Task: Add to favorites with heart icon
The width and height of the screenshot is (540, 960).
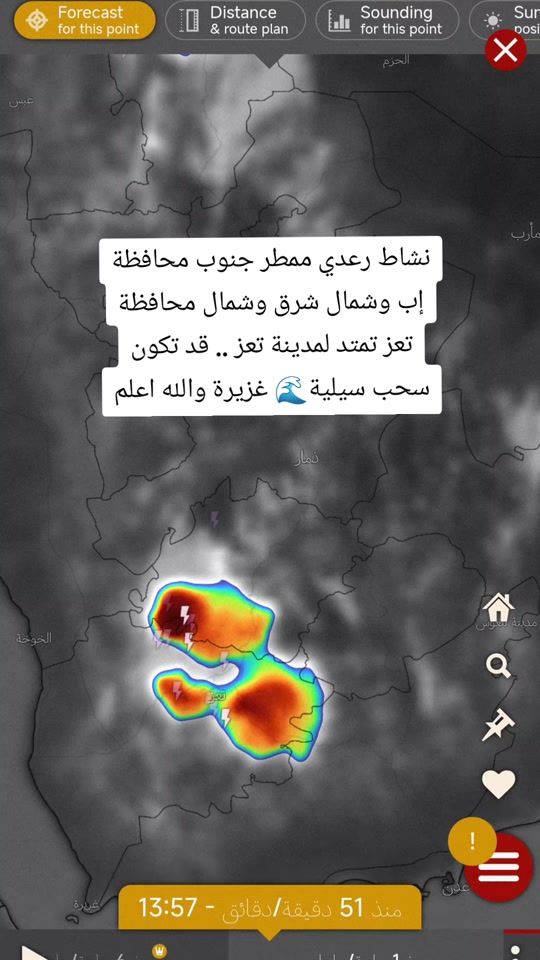Action: coord(498,784)
